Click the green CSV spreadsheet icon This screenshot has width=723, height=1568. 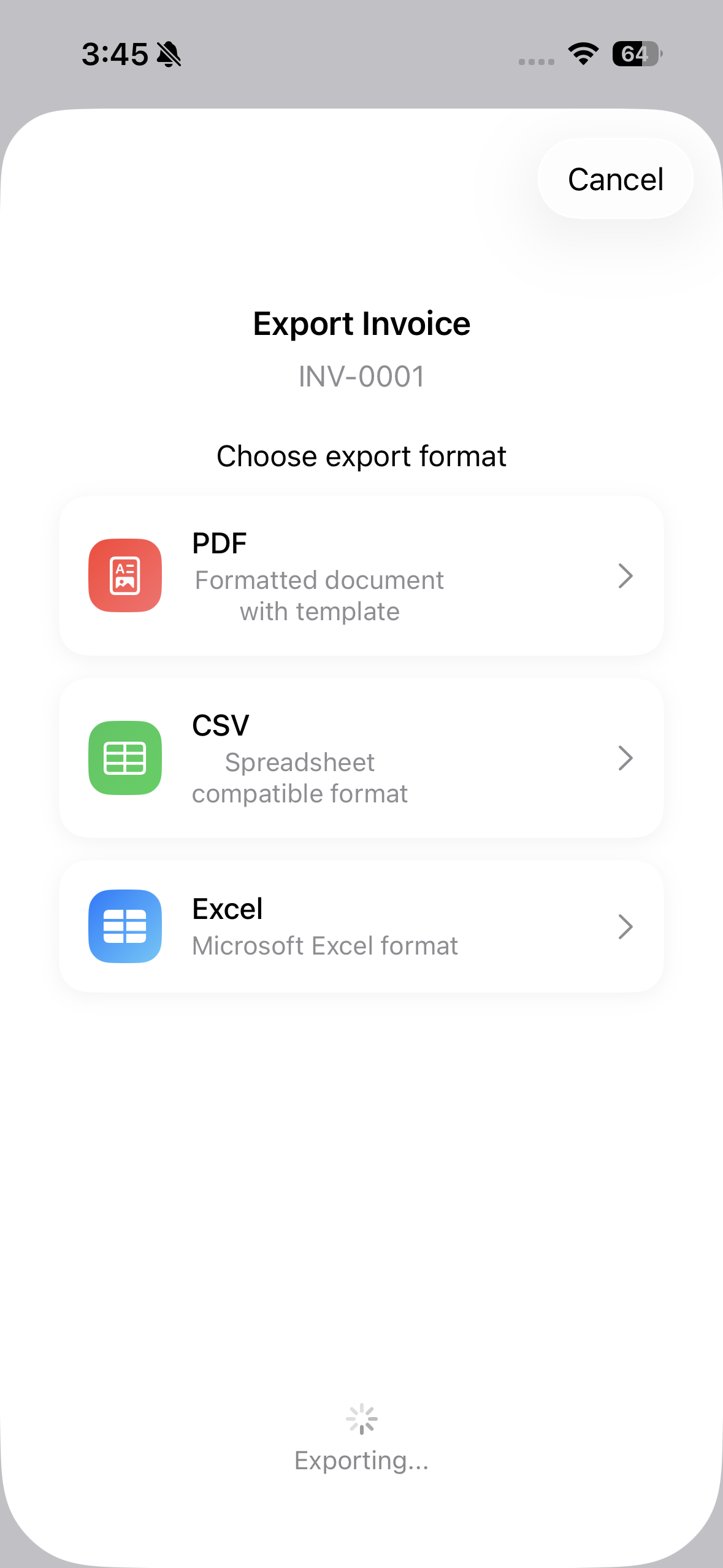coord(124,757)
